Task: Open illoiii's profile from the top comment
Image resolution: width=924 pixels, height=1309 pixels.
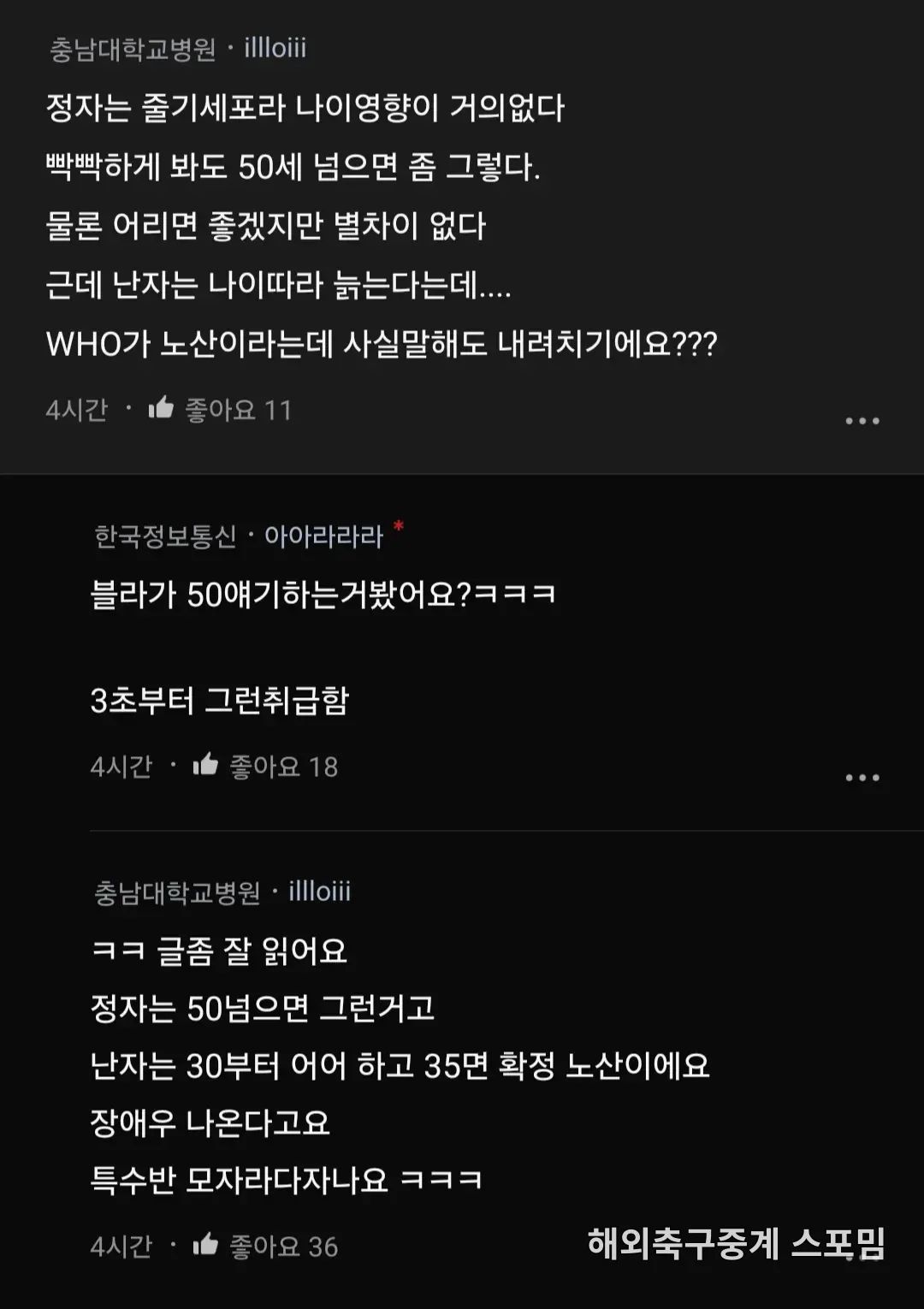Action: 275,48
